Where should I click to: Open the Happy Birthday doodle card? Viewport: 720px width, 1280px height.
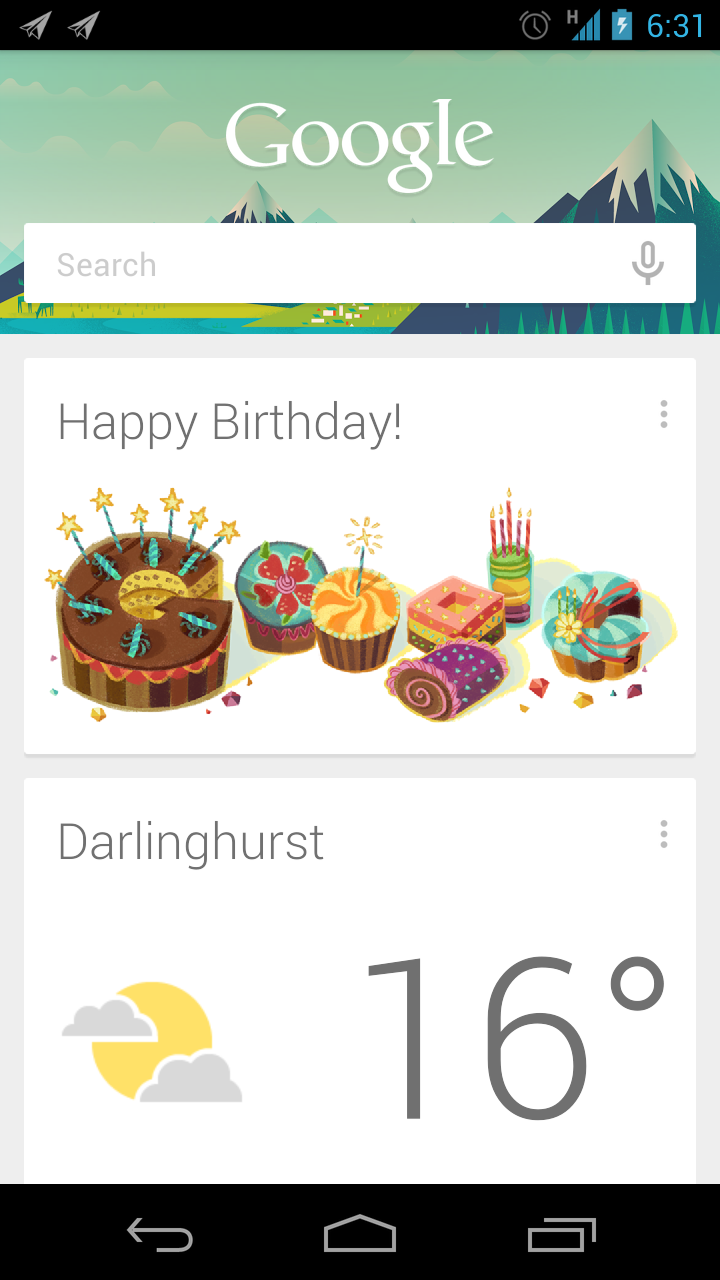tap(360, 556)
